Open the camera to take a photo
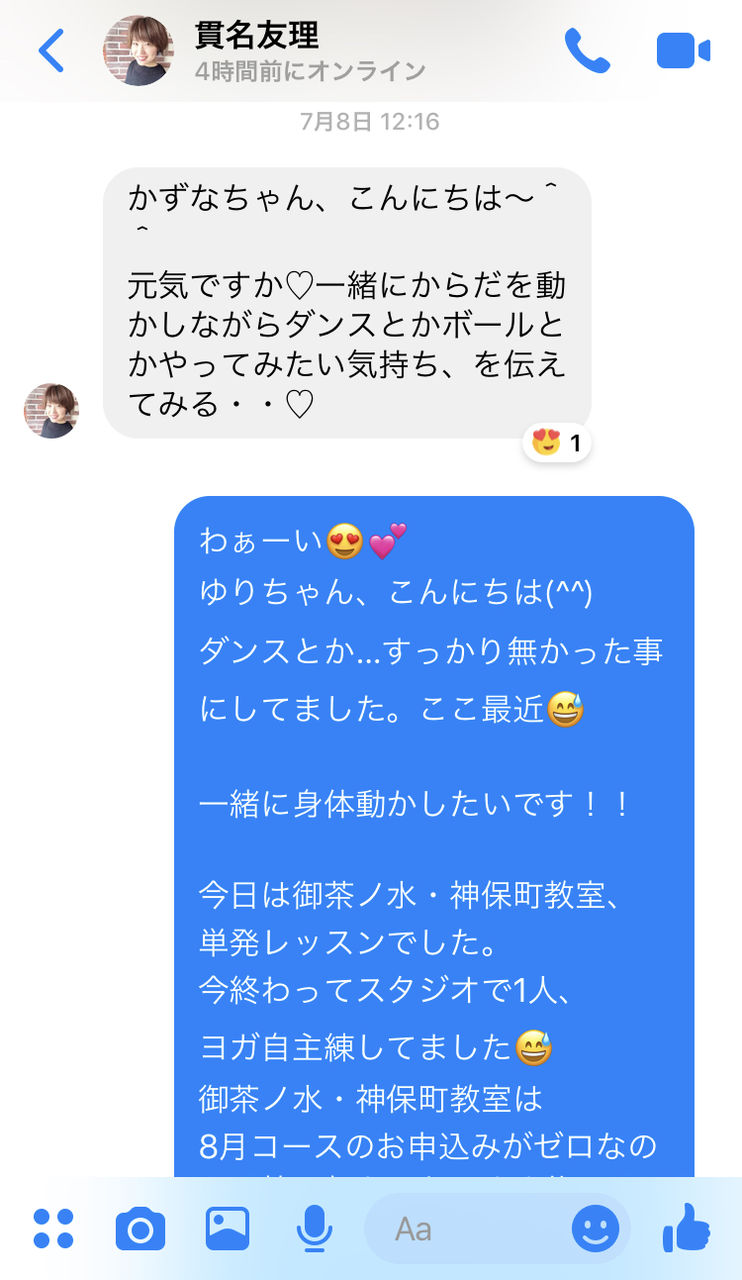Viewport: 742px width, 1280px height. (140, 1229)
